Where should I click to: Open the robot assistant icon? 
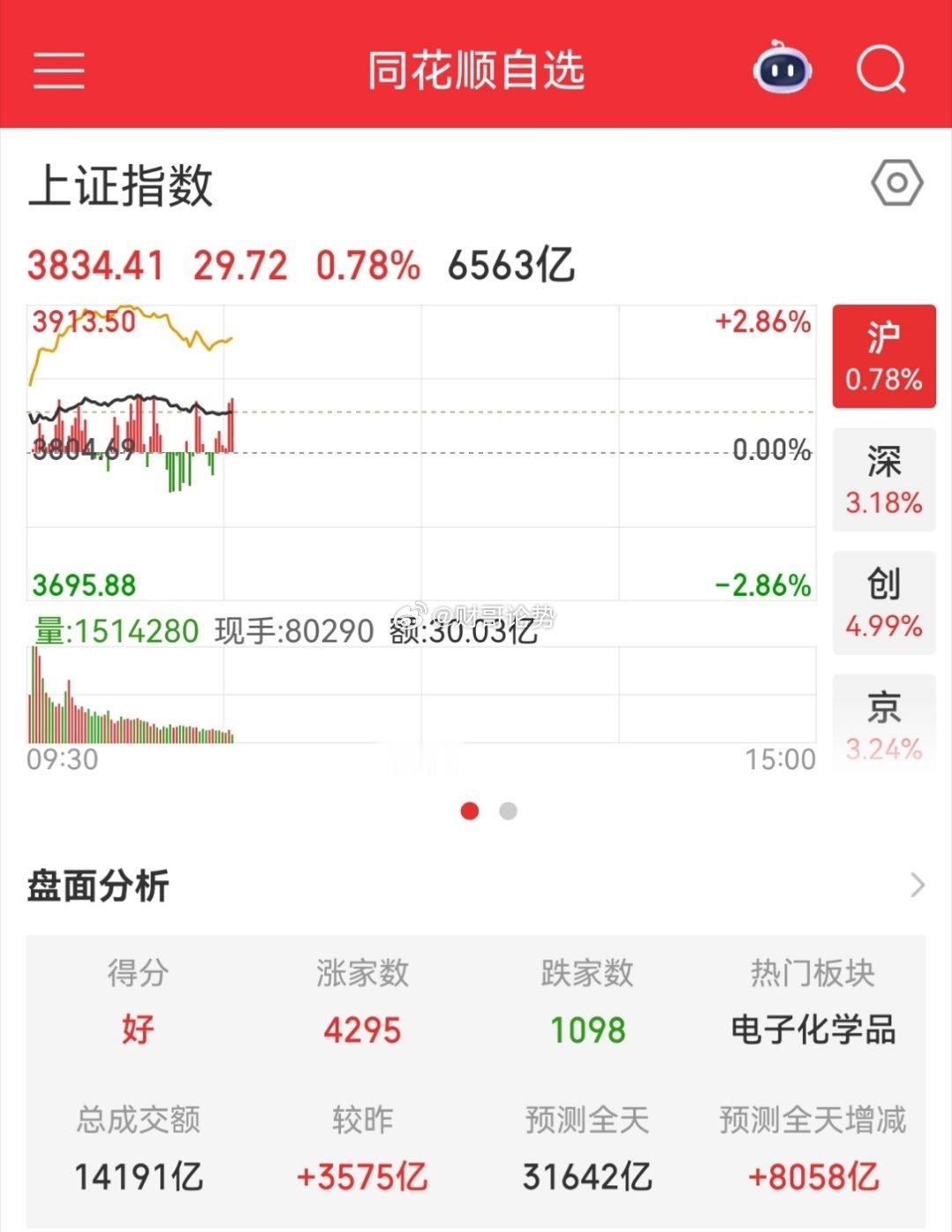pyautogui.click(x=782, y=68)
